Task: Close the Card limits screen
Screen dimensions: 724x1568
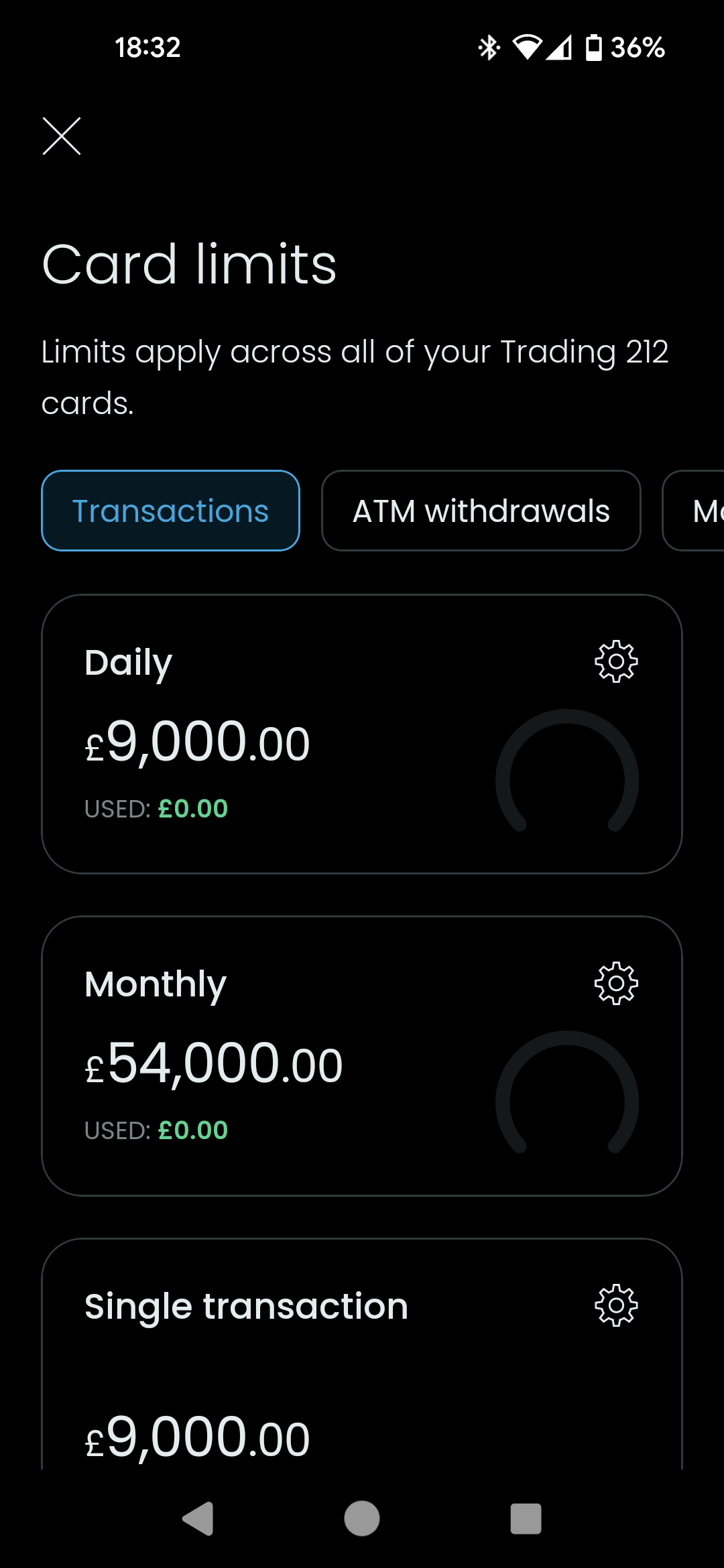Action: 62,136
